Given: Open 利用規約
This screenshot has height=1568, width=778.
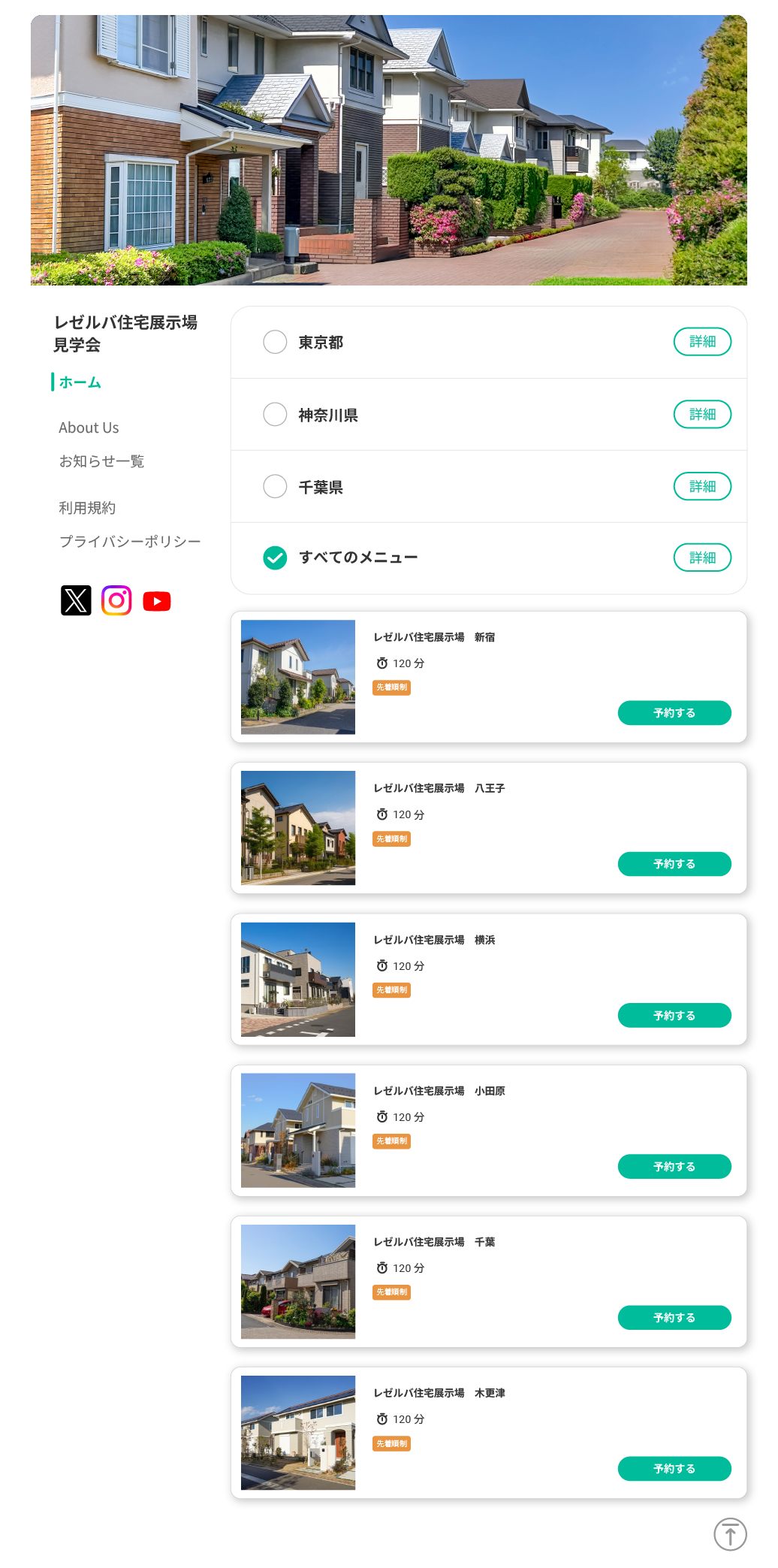Looking at the screenshot, I should tap(87, 508).
